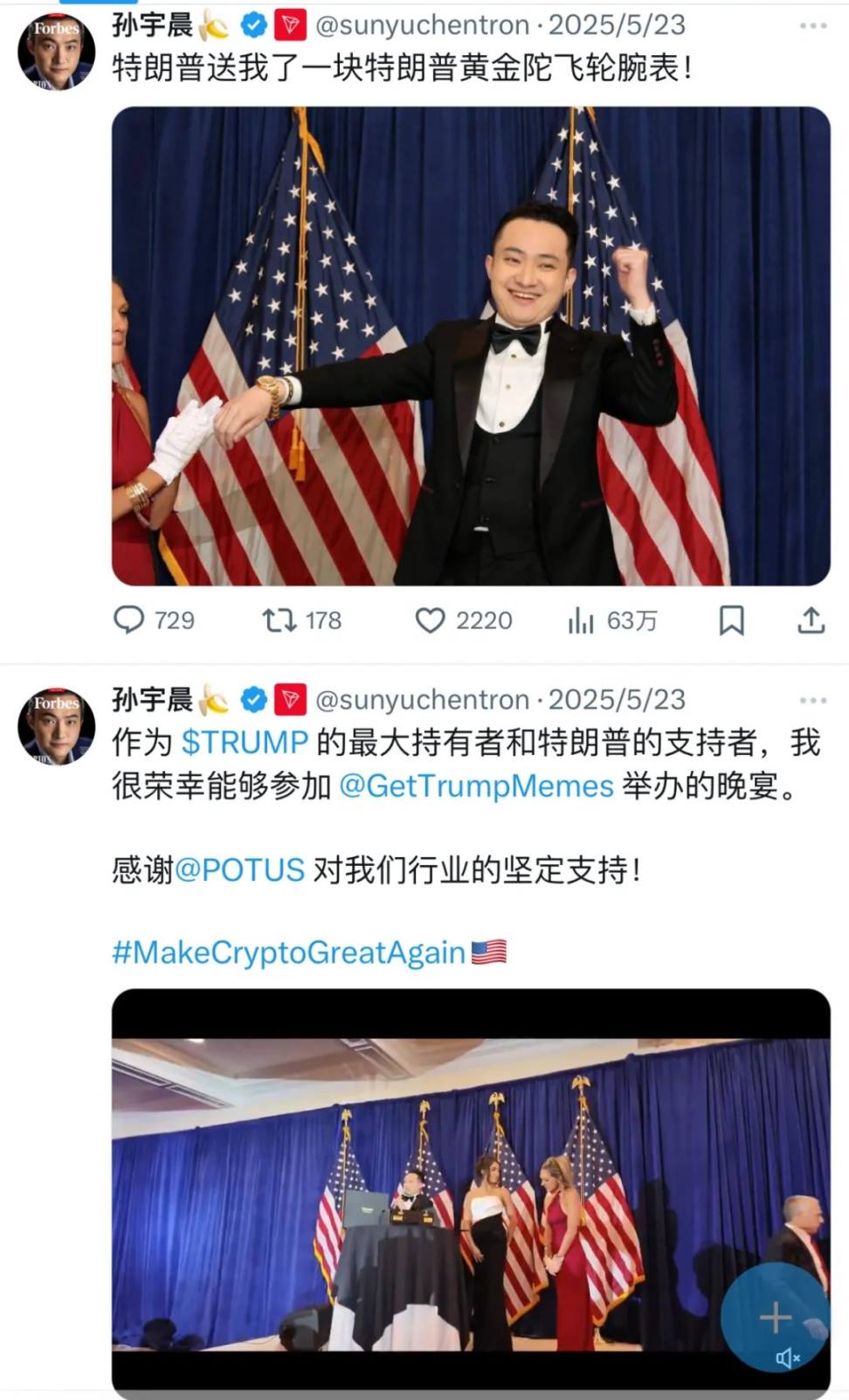This screenshot has width=849, height=1400.
Task: Bookmark the Trump watch tweet
Action: pyautogui.click(x=731, y=620)
